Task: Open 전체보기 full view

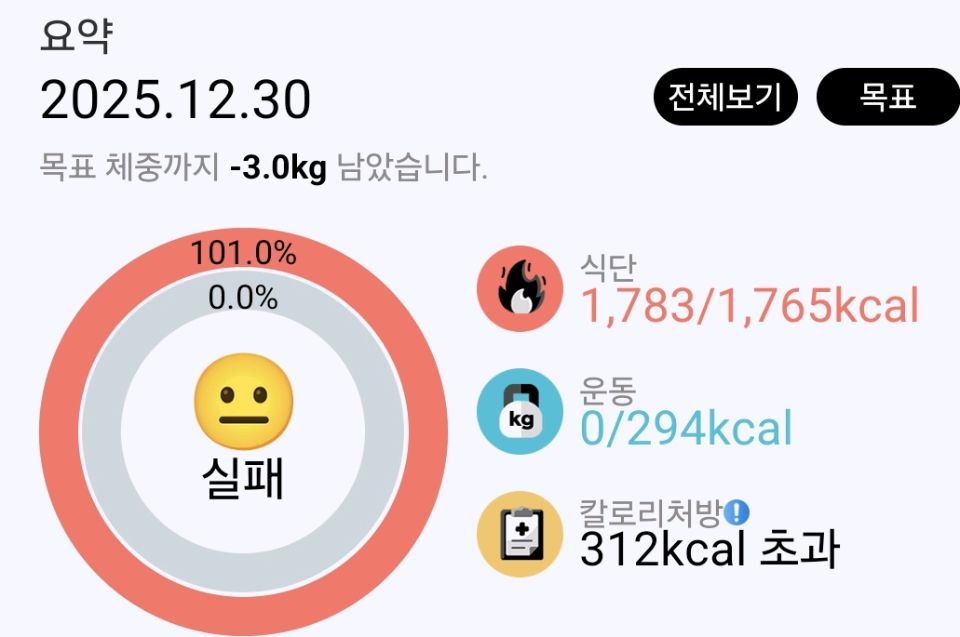Action: click(x=726, y=98)
